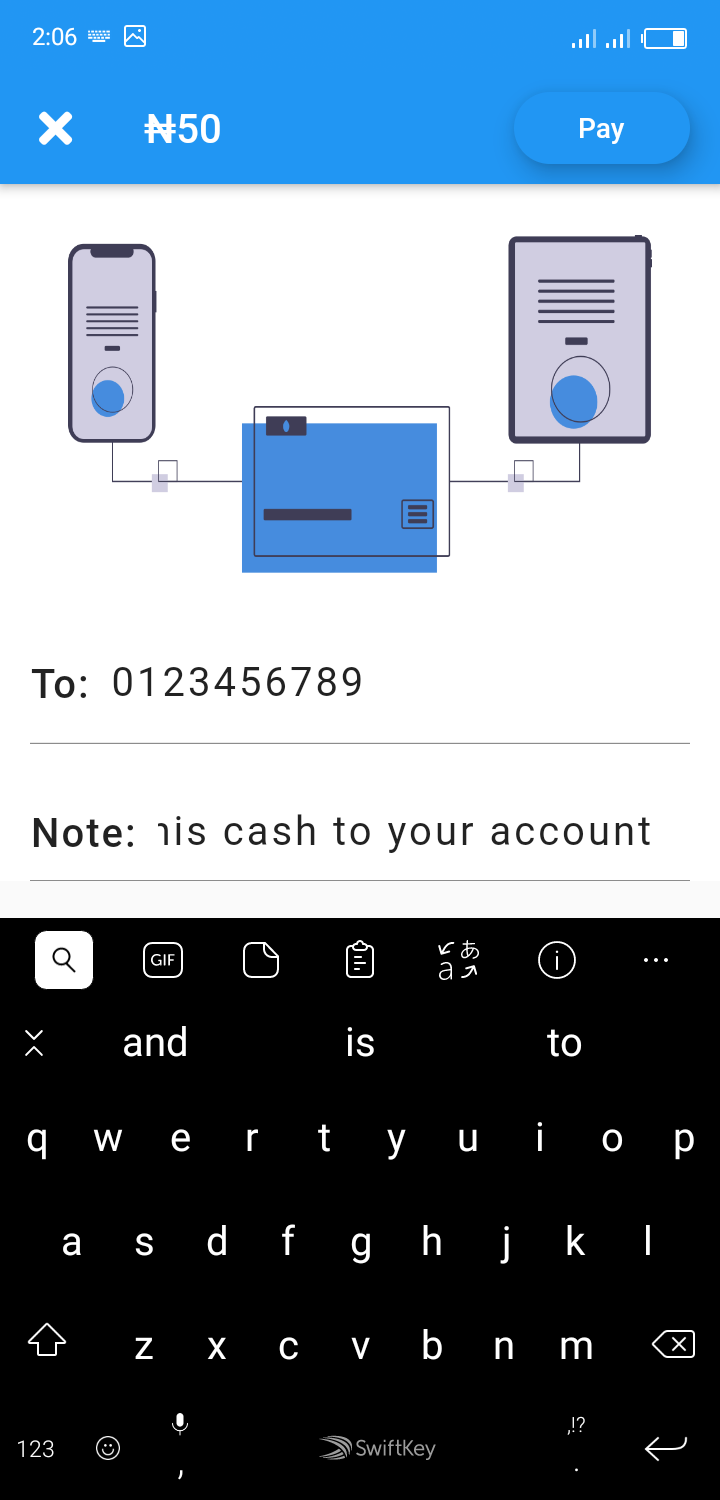The height and width of the screenshot is (1500, 720).
Task: Edit the Note text field
Action: click(x=405, y=832)
